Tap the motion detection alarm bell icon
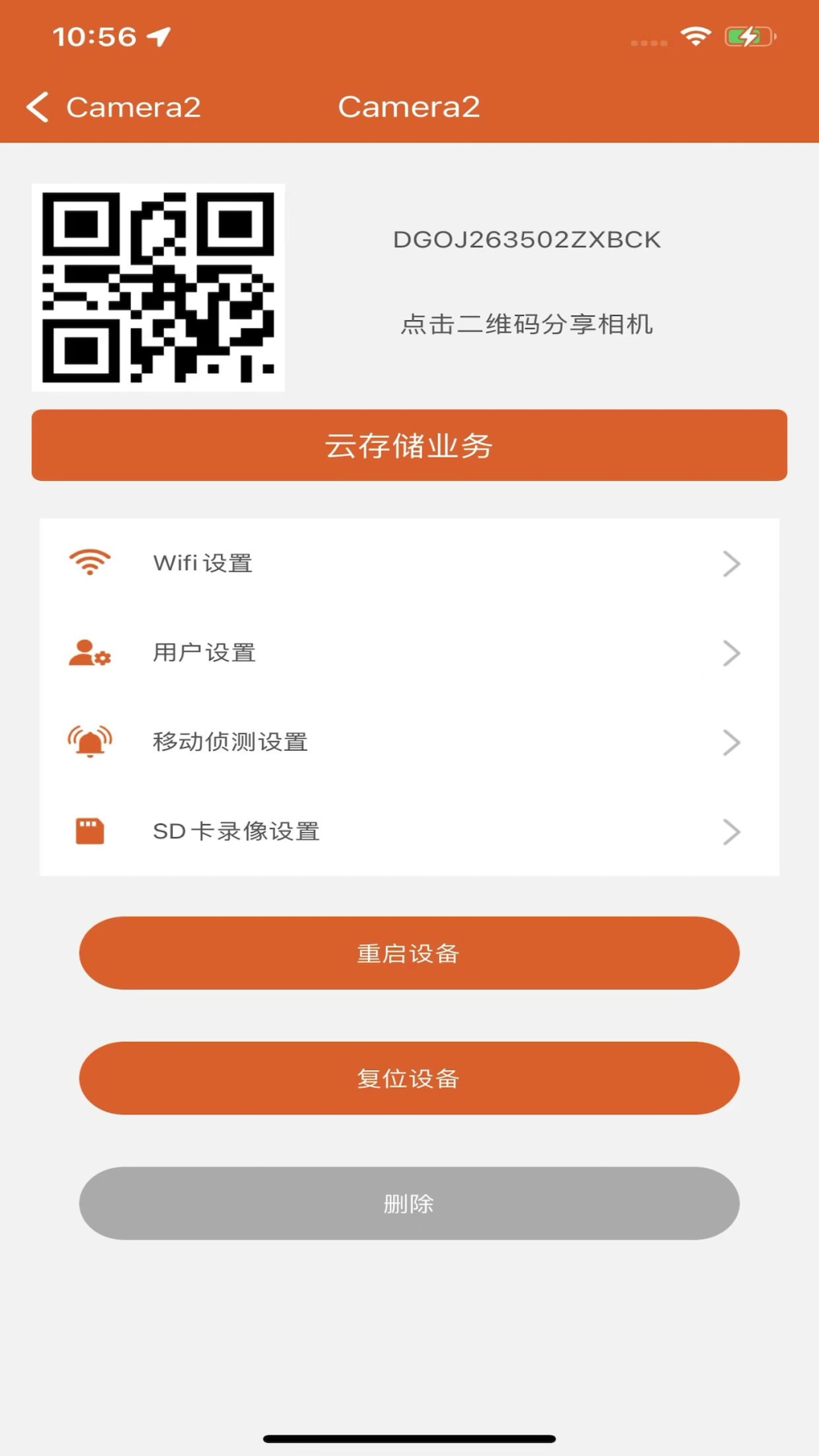 click(90, 742)
